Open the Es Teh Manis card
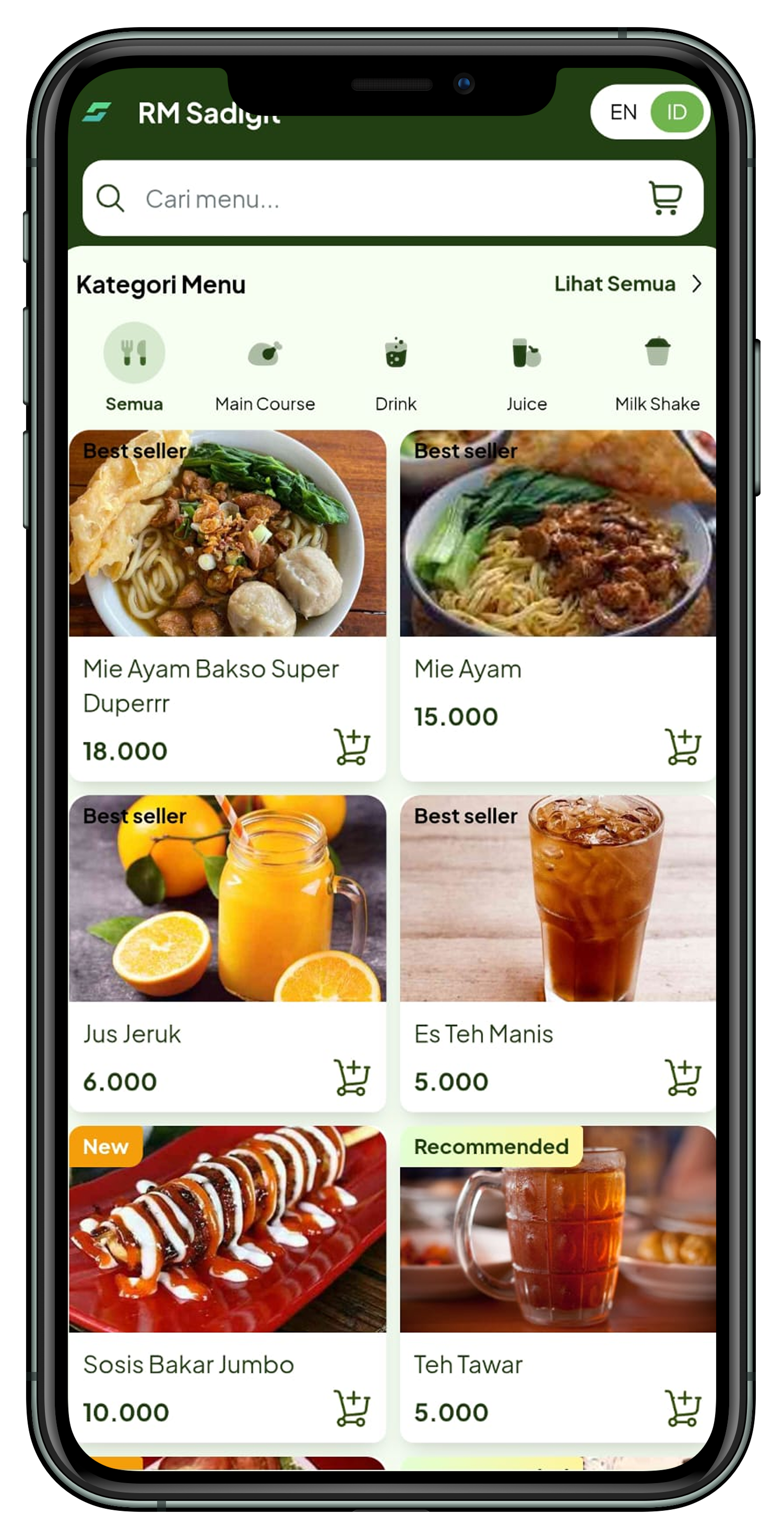Viewport: 784px width, 1539px height. tap(557, 953)
